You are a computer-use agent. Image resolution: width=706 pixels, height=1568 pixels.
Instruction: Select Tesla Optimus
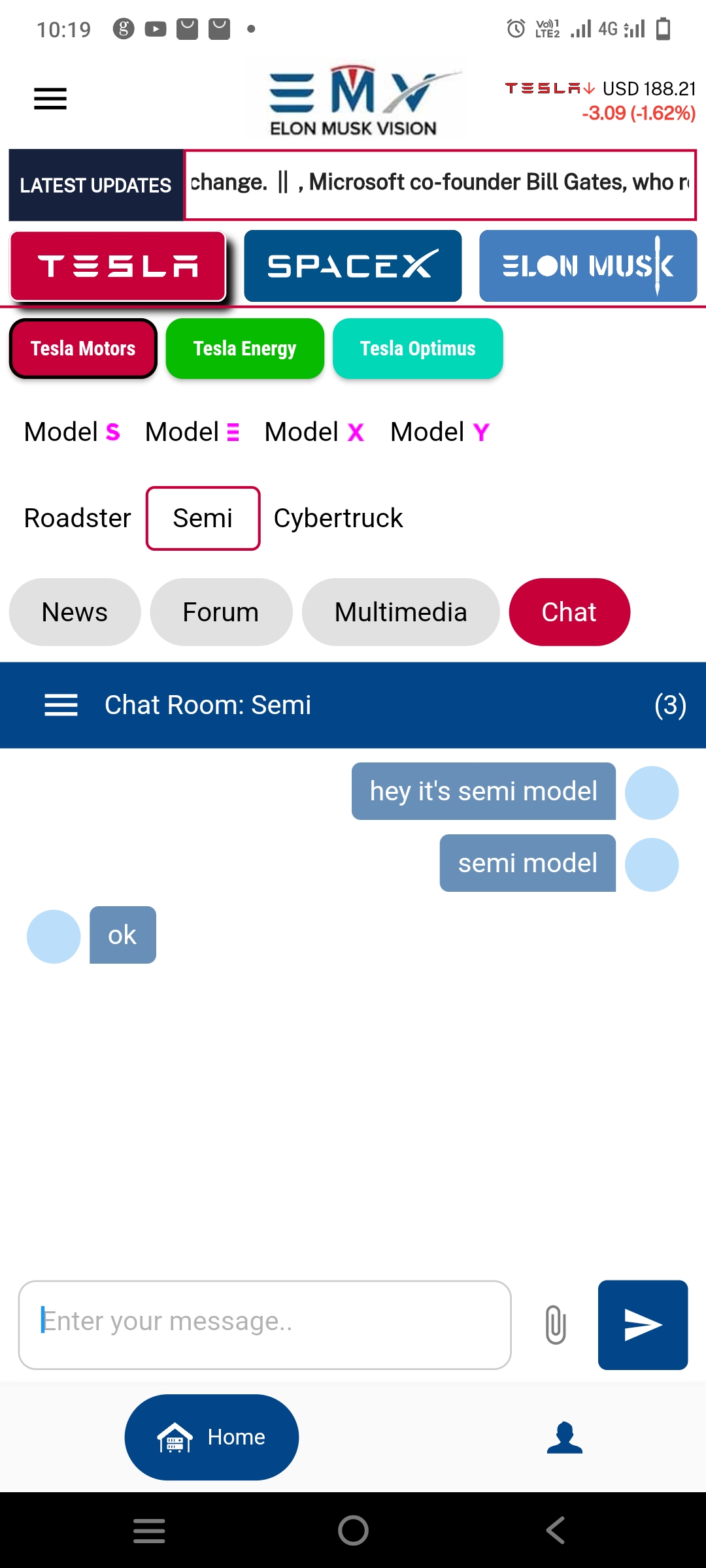[x=418, y=348]
